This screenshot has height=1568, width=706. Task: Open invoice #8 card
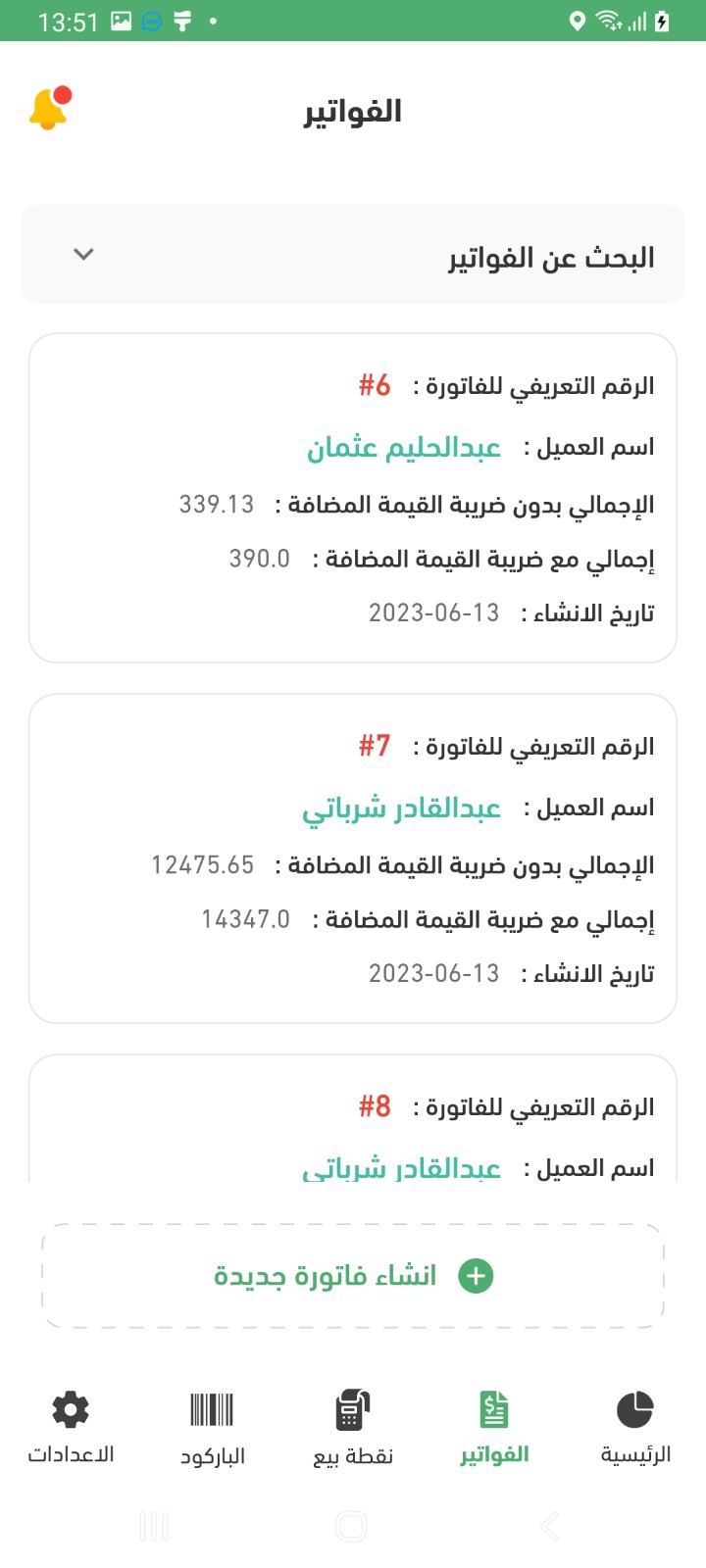pos(353,1127)
